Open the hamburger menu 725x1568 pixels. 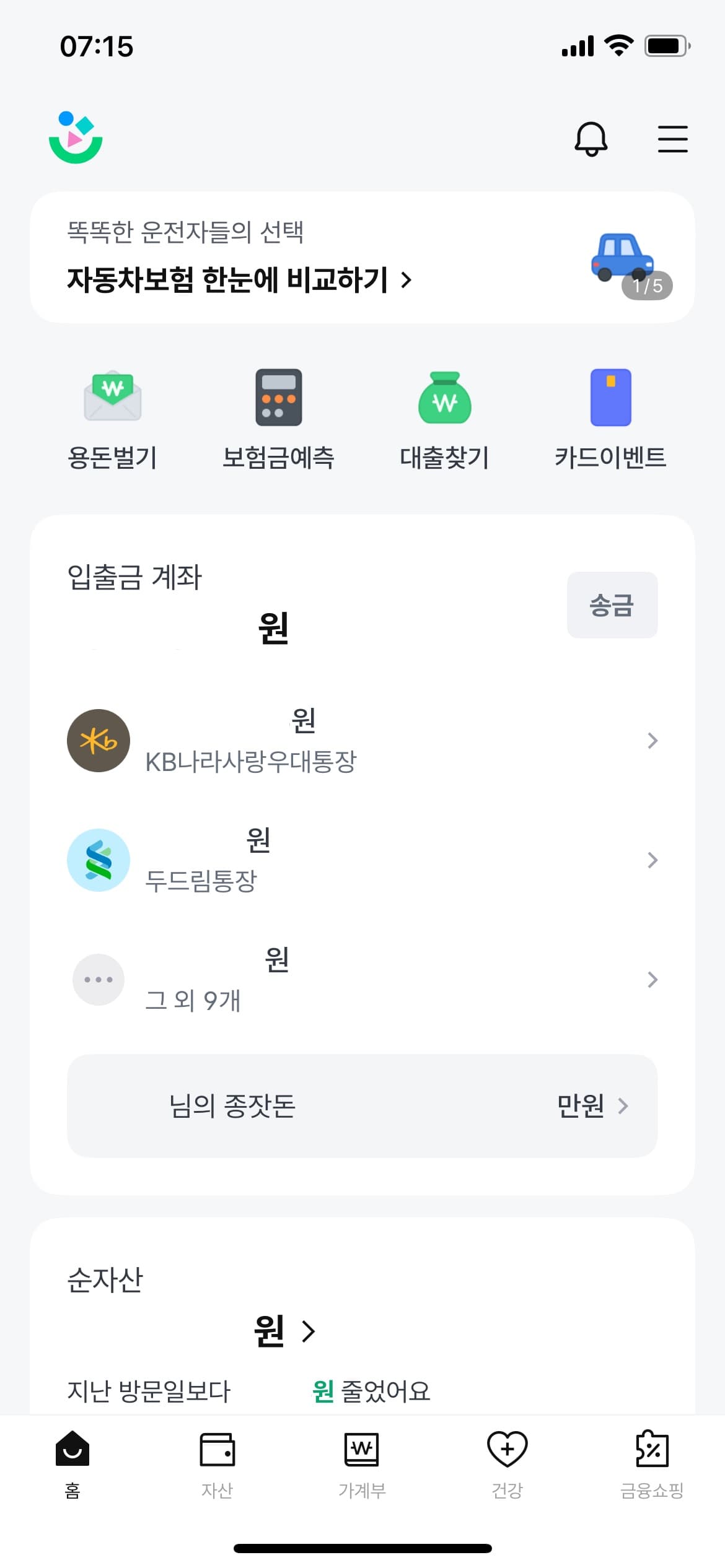(x=672, y=139)
